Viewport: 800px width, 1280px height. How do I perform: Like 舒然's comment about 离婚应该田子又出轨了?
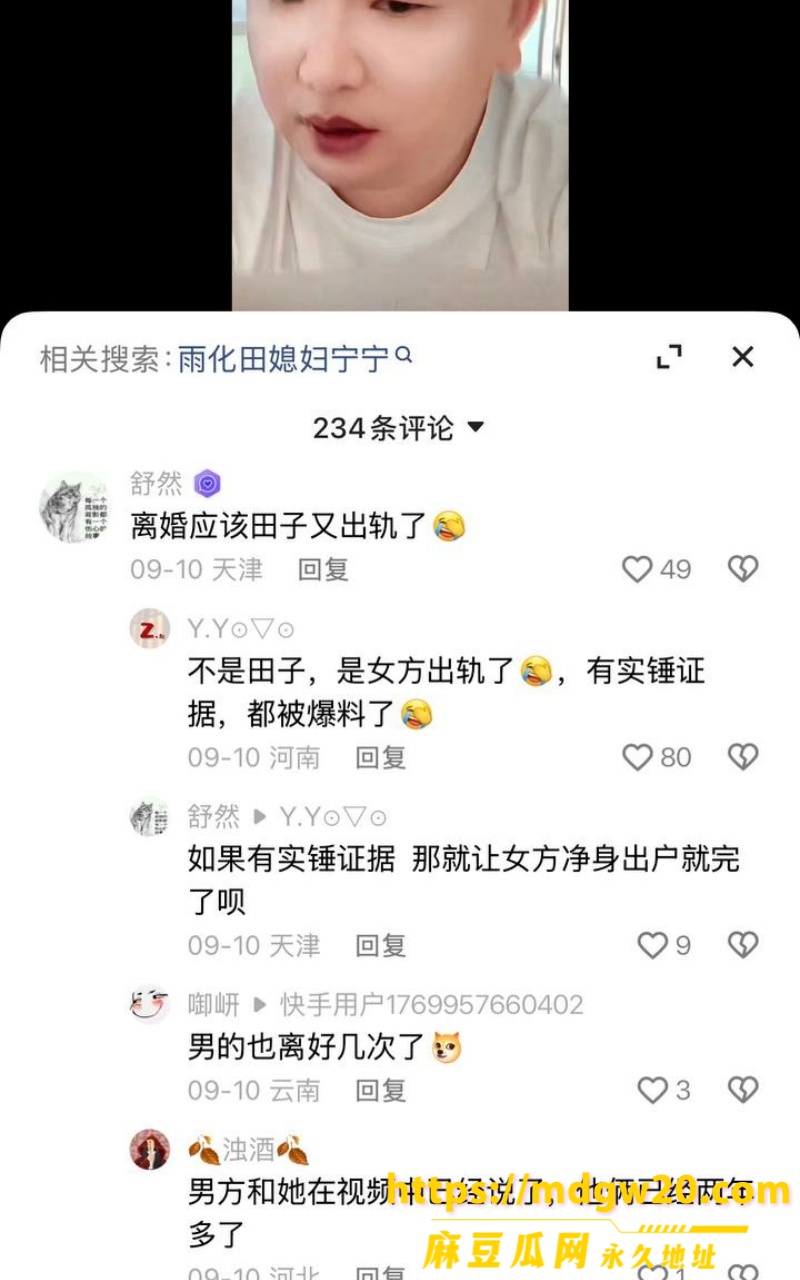(x=637, y=569)
